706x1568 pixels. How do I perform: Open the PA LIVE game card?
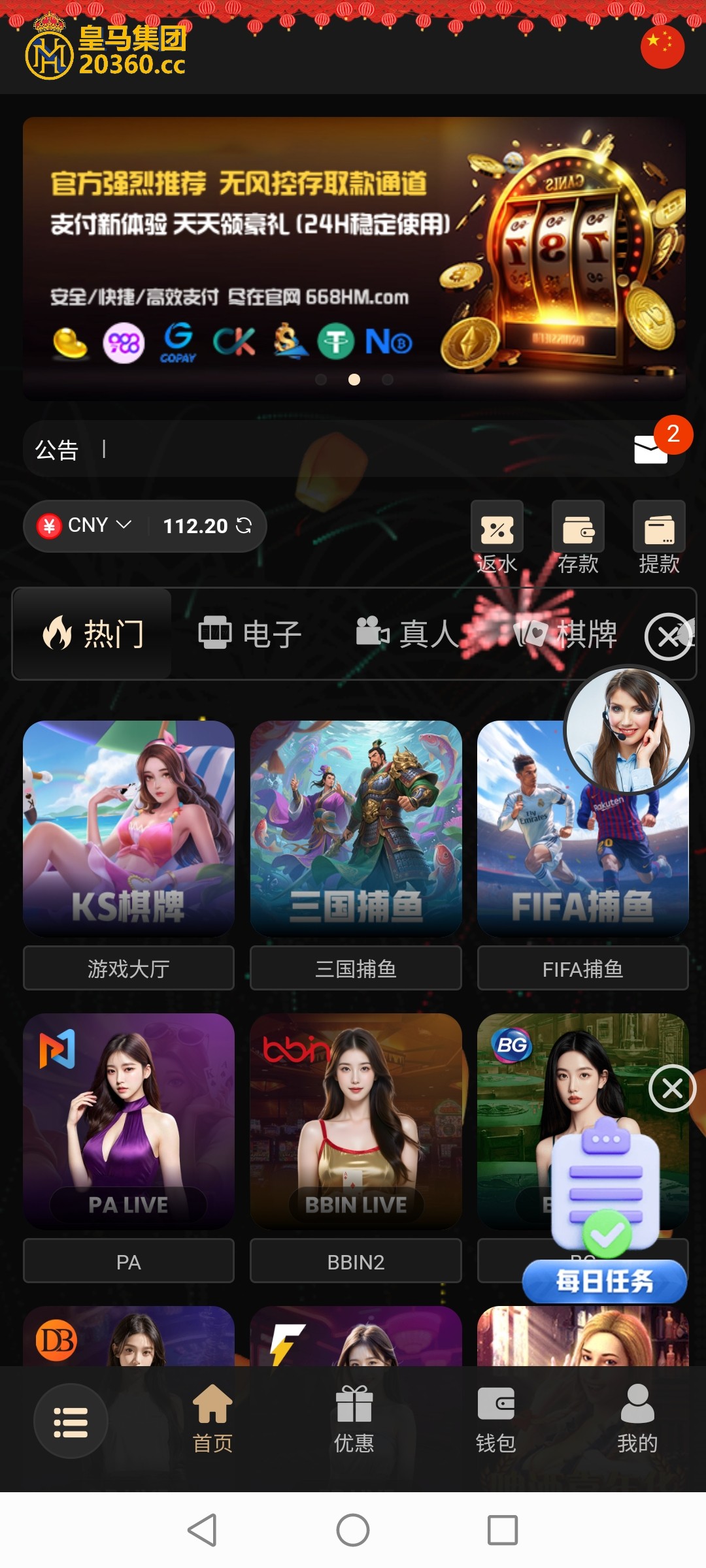(x=129, y=1121)
